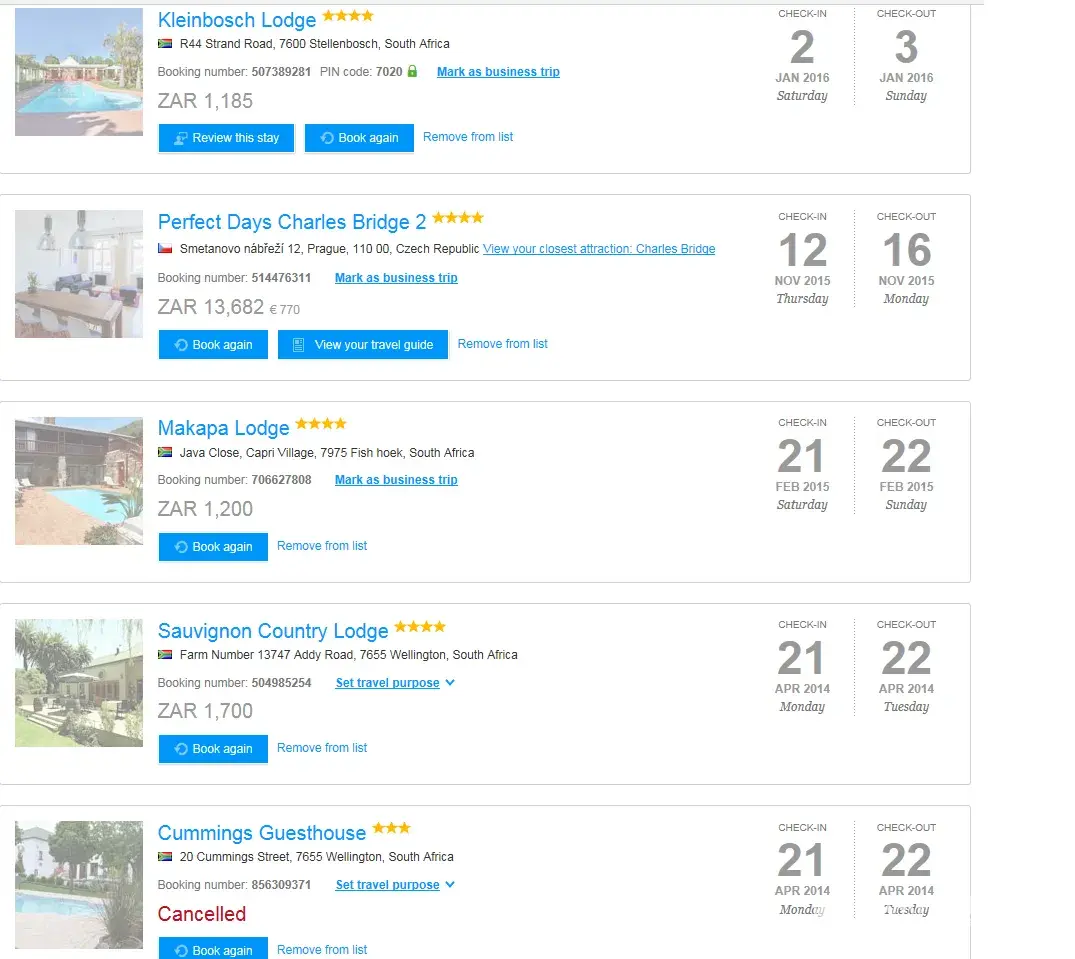Review the Kleinbosch Lodge stay
1075x959 pixels.
tap(226, 138)
